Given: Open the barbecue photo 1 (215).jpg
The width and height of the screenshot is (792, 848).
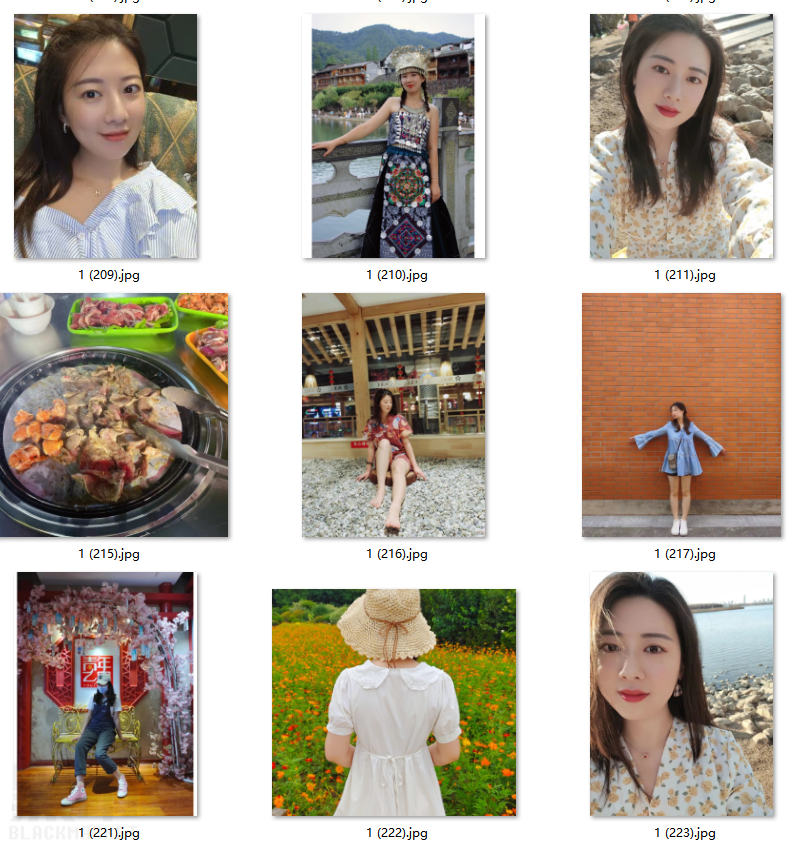Looking at the screenshot, I should click(x=113, y=415).
